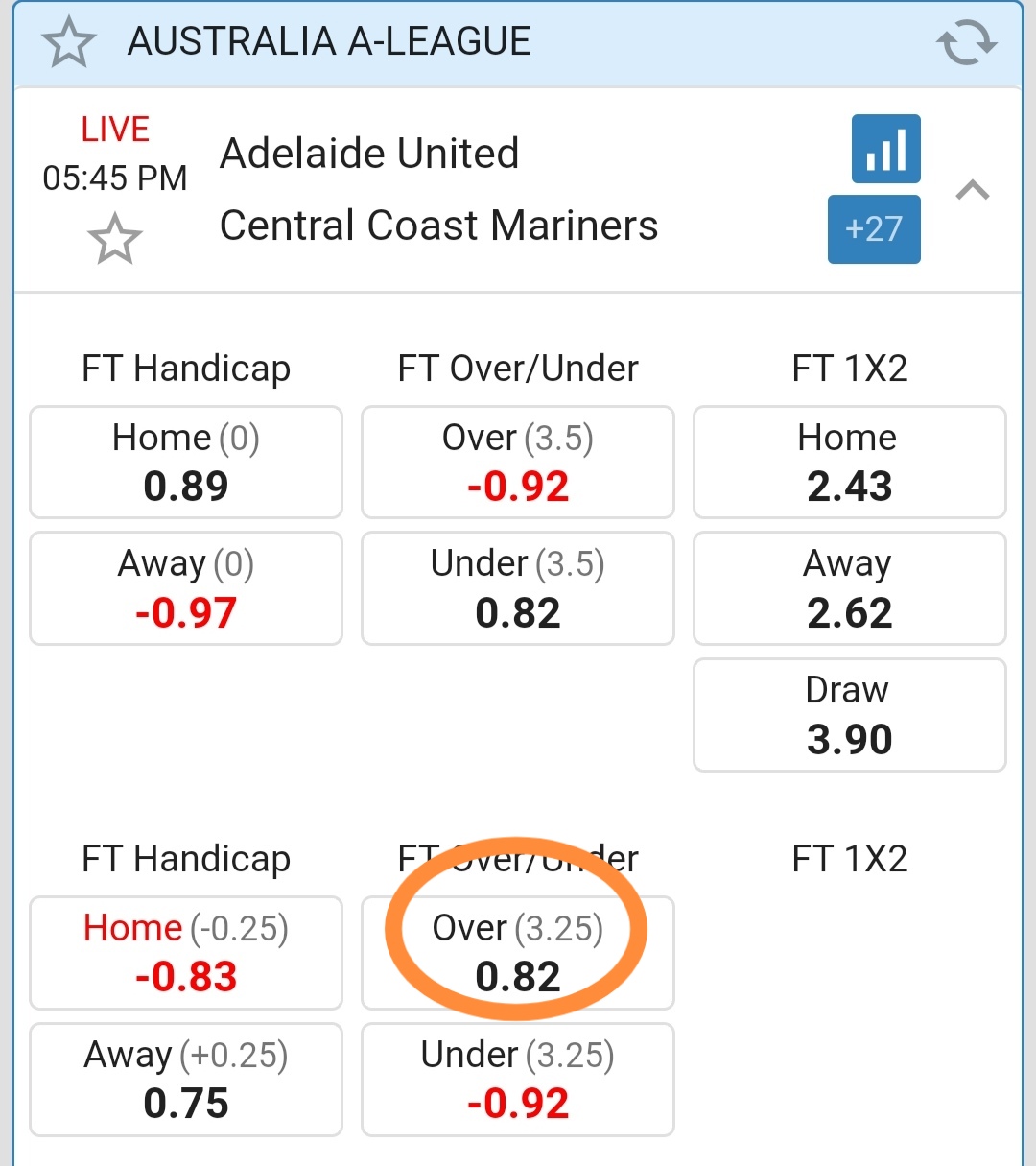Open the +27 additional markets
1036x1166 pixels.
(874, 229)
